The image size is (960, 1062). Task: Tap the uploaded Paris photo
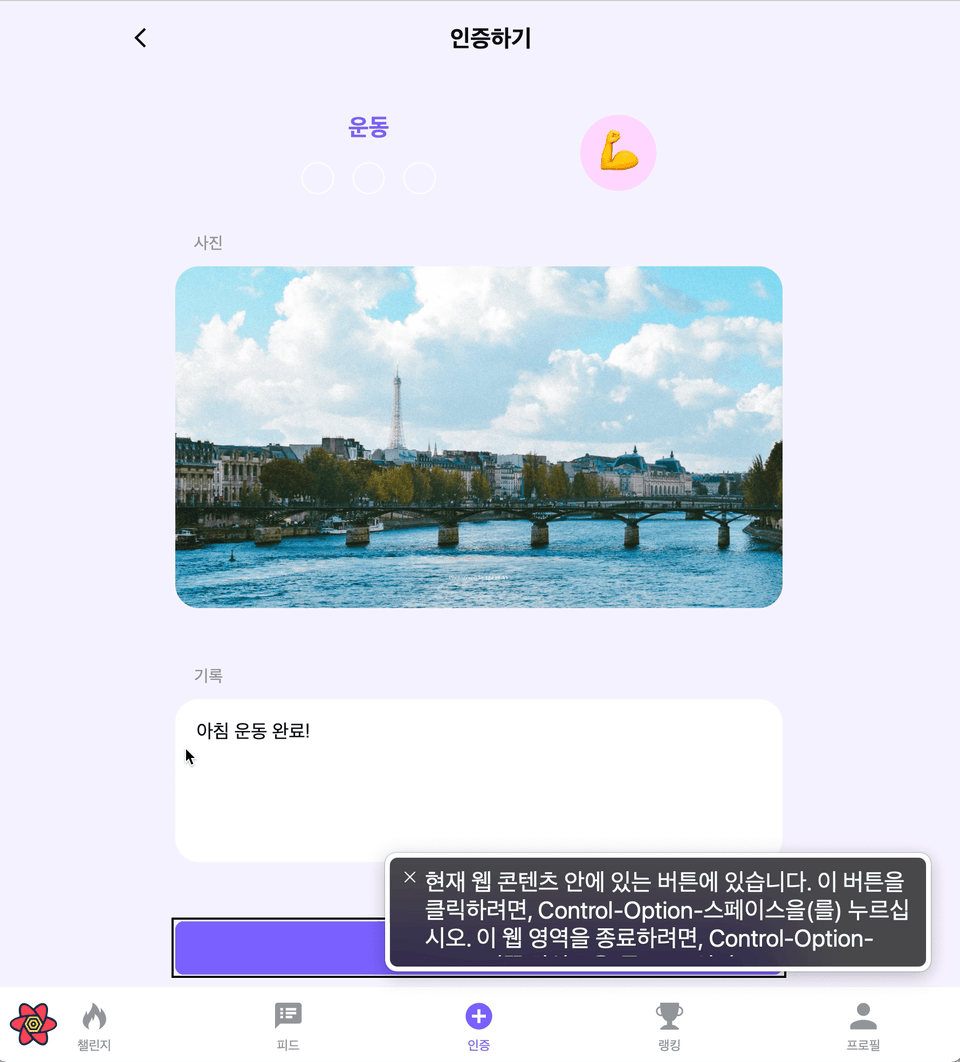click(478, 437)
